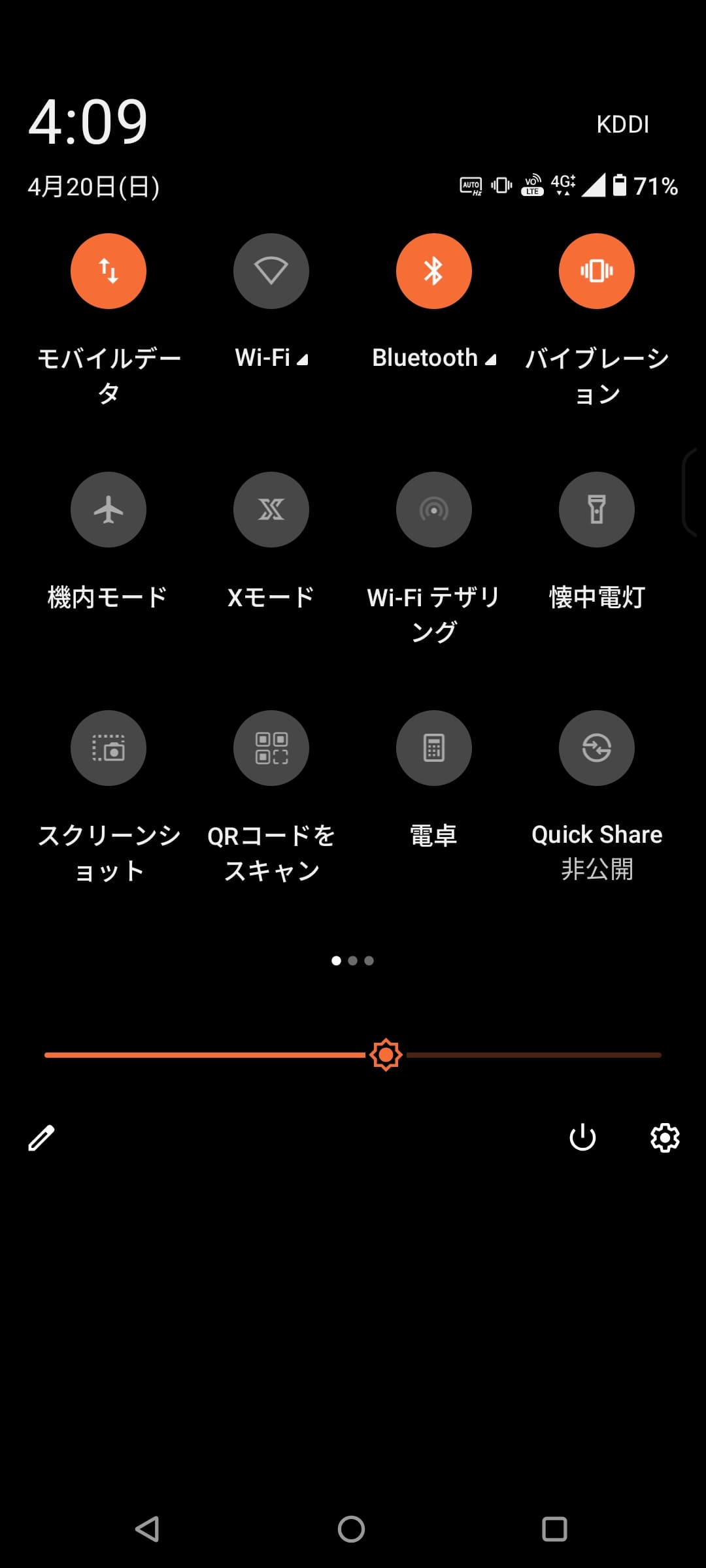The height and width of the screenshot is (1568, 706).
Task: Open the calculator quick tile
Action: click(x=434, y=748)
